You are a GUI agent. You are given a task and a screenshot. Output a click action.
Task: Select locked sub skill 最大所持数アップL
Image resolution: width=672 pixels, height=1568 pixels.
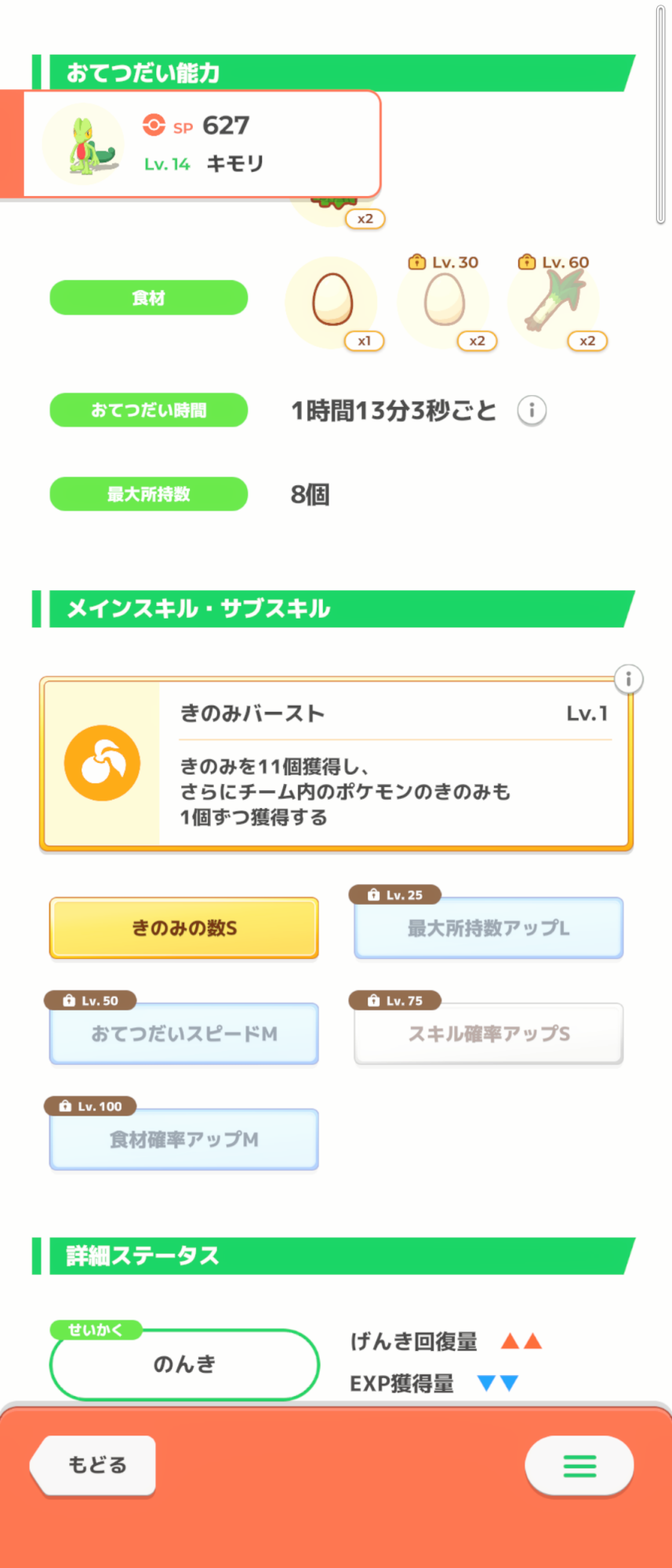point(489,928)
